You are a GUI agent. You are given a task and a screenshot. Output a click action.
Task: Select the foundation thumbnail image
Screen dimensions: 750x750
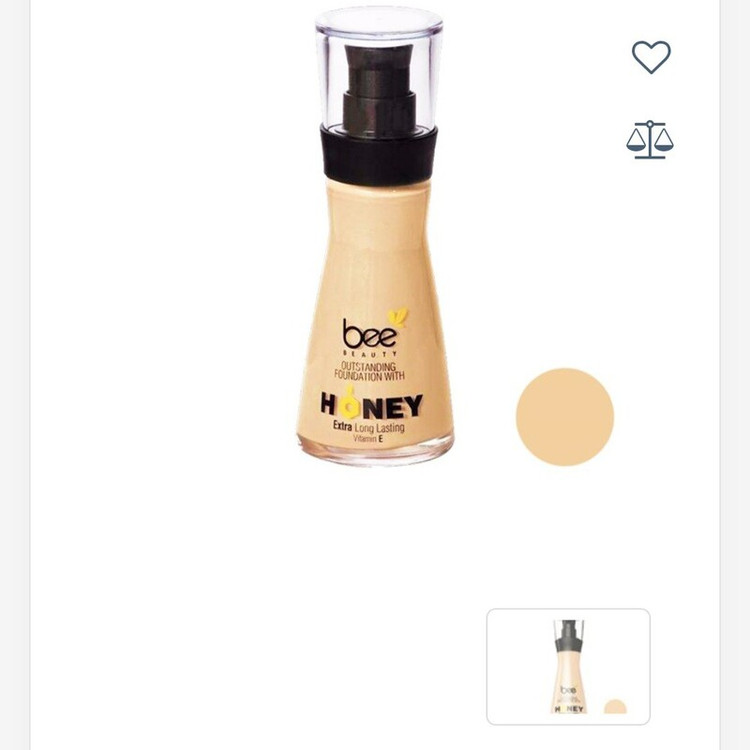point(568,666)
